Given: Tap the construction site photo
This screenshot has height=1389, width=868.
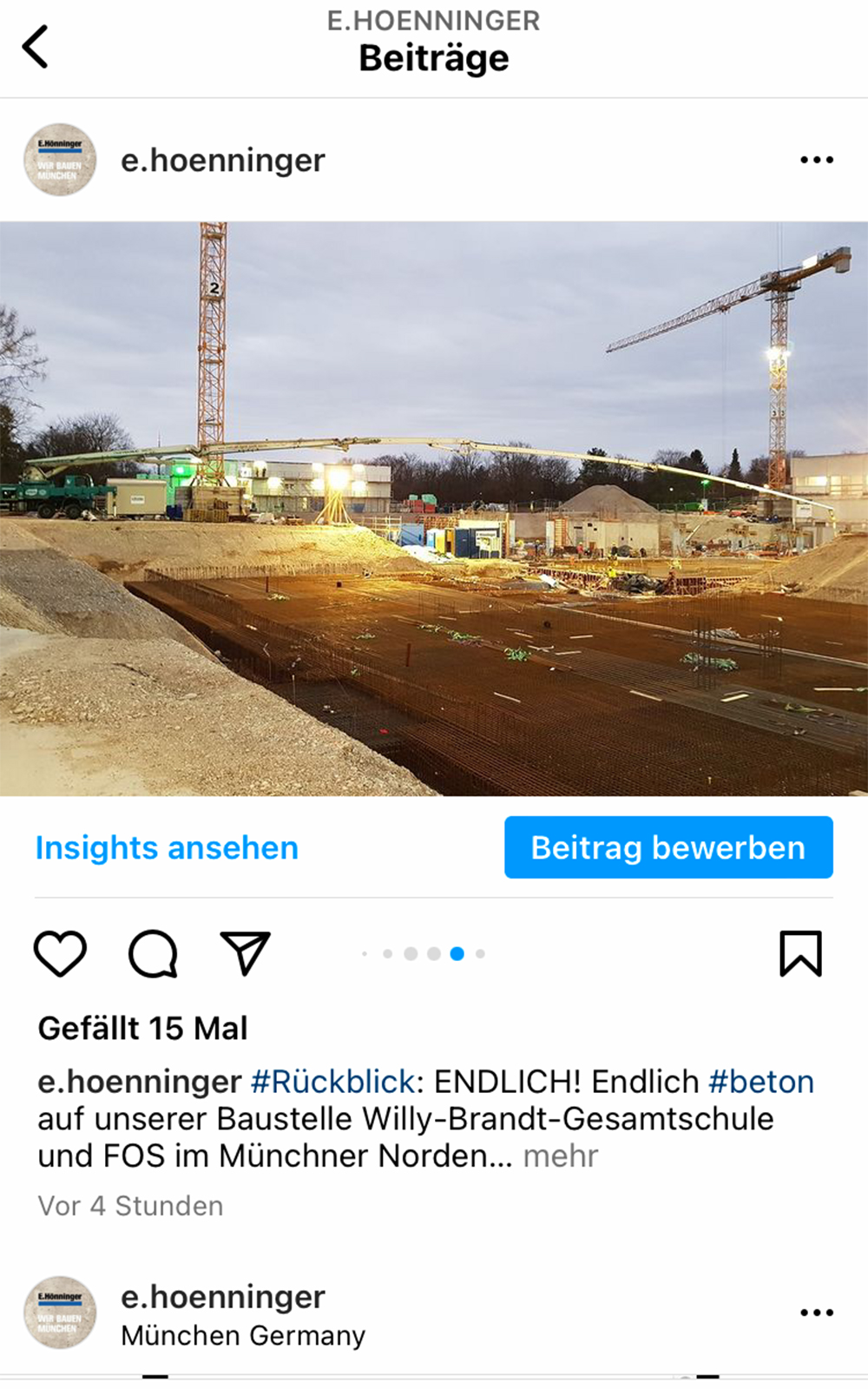Looking at the screenshot, I should pos(434,509).
